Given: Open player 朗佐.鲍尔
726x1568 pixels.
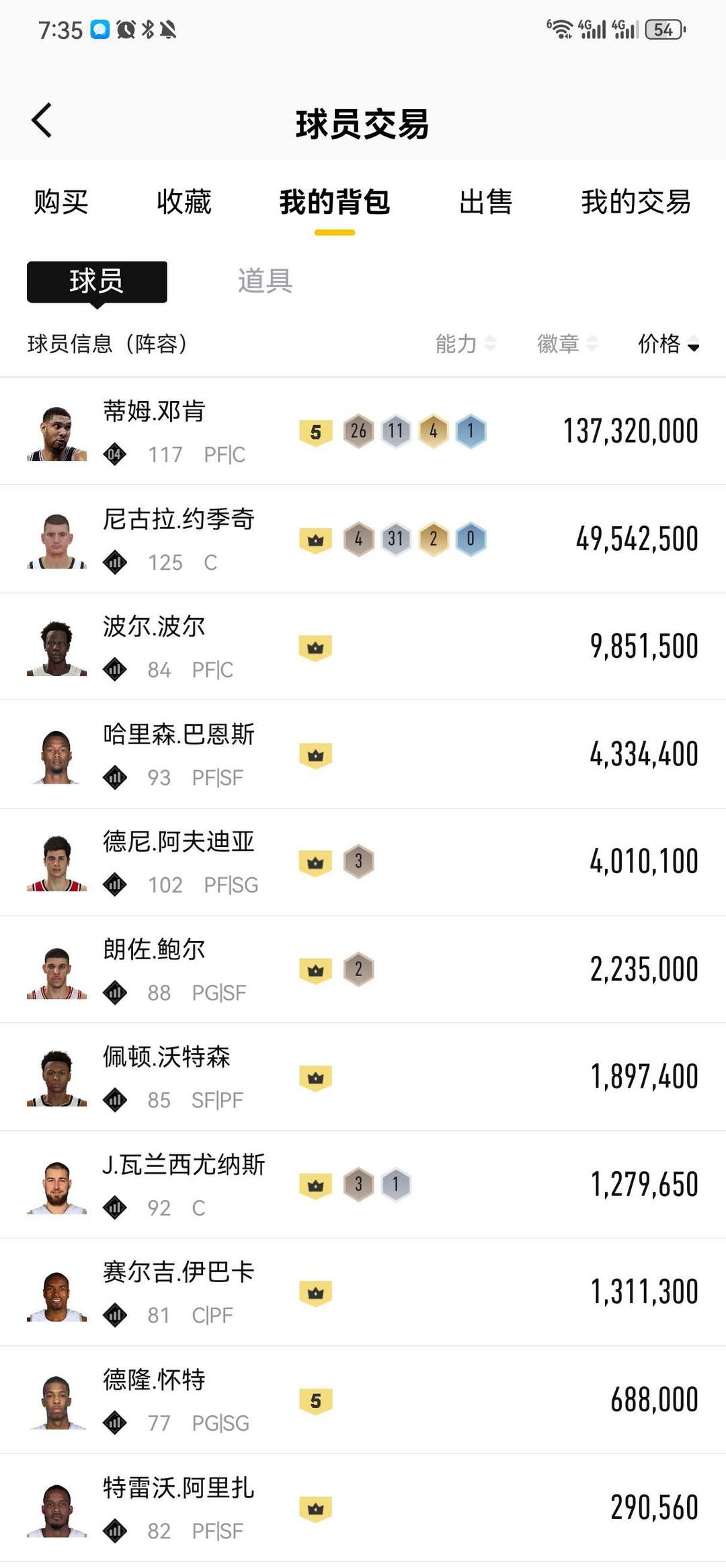Looking at the screenshot, I should point(363,969).
